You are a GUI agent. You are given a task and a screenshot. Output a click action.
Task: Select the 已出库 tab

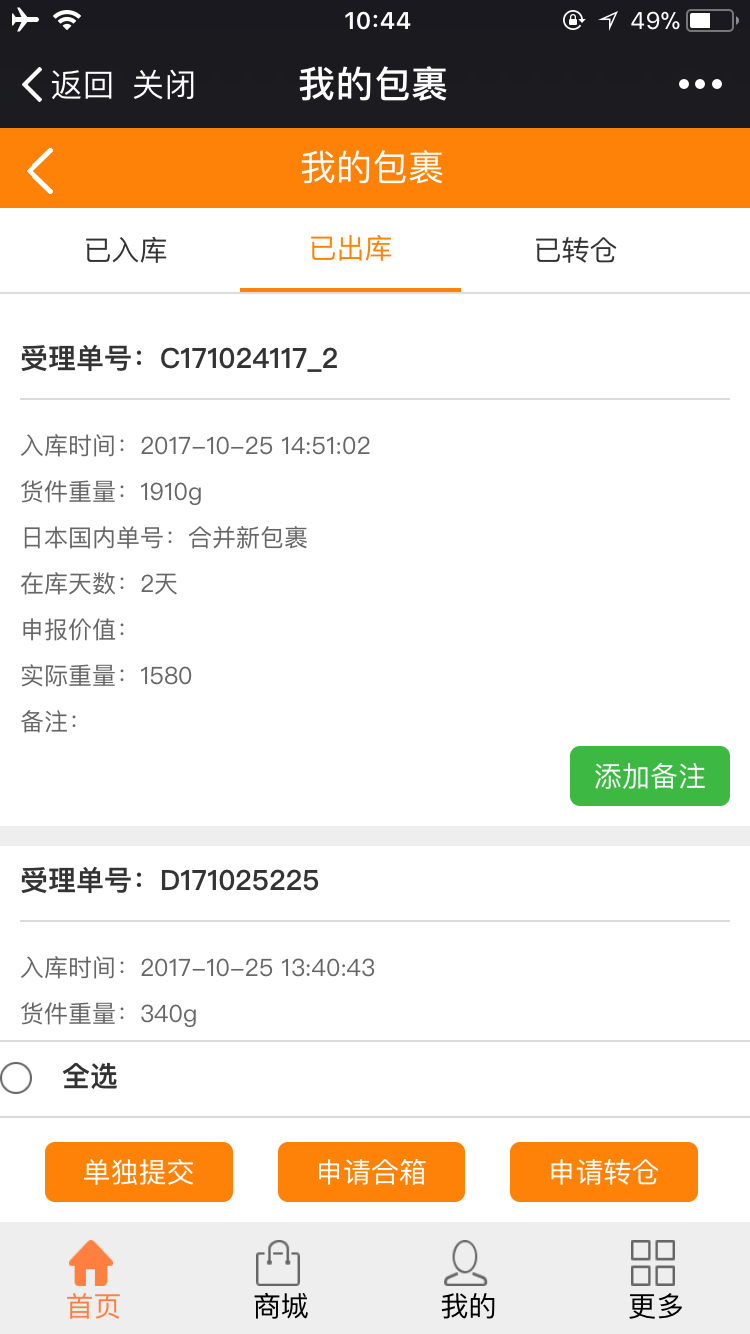tap(351, 250)
